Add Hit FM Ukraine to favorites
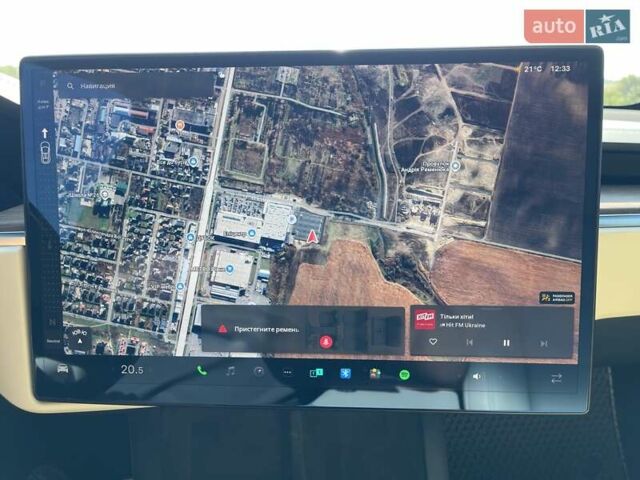The width and height of the screenshot is (640, 480). coord(433,343)
